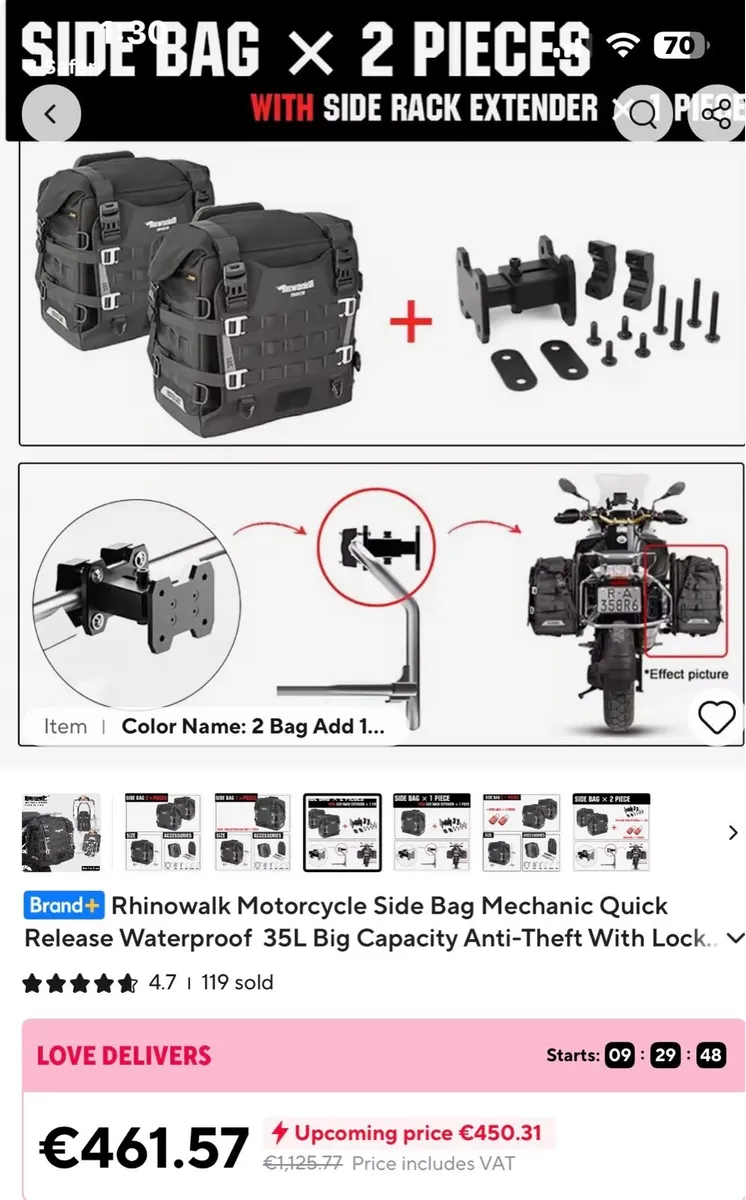The width and height of the screenshot is (746, 1200).
Task: Select the first product thumbnail with motorcycle
Action: [x=61, y=832]
